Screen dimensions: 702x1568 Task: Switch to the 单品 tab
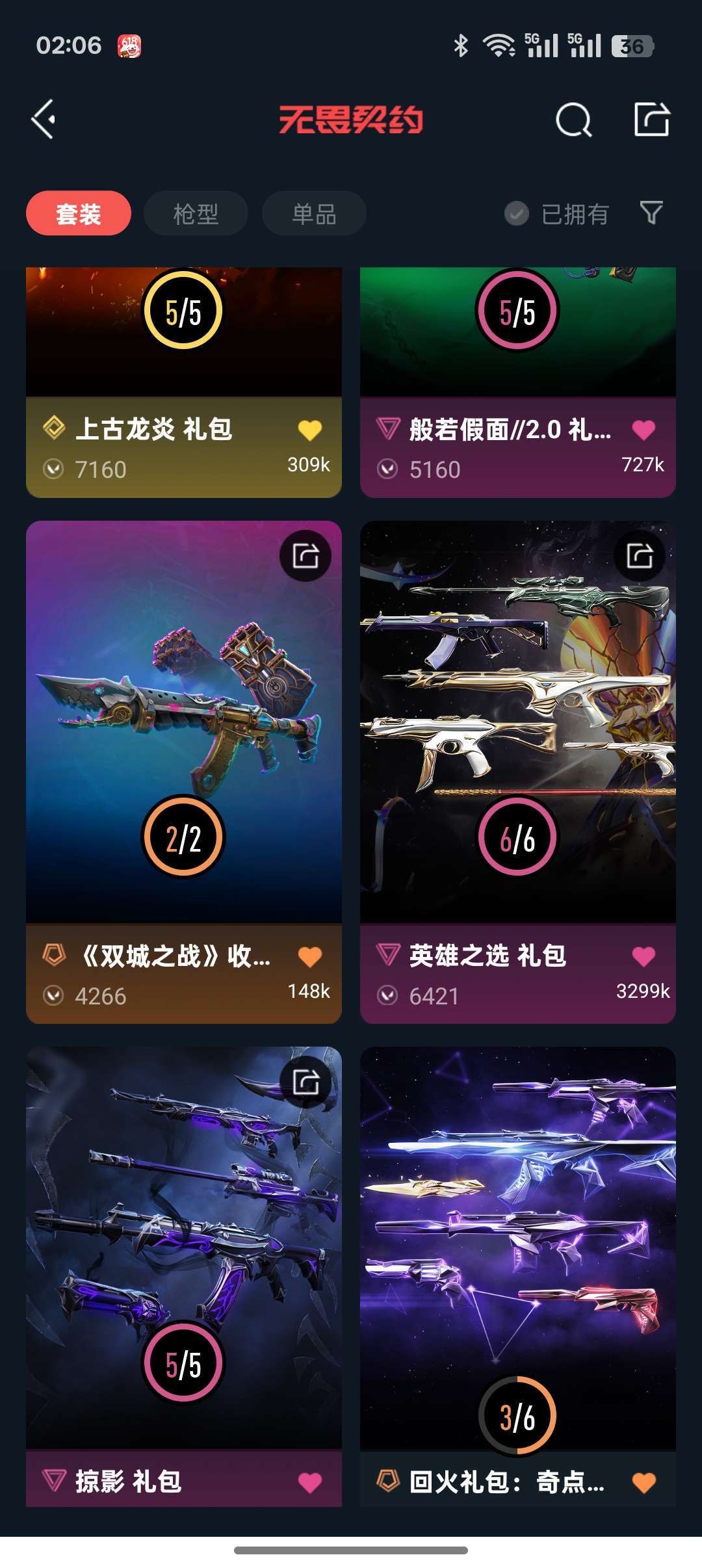click(x=314, y=213)
